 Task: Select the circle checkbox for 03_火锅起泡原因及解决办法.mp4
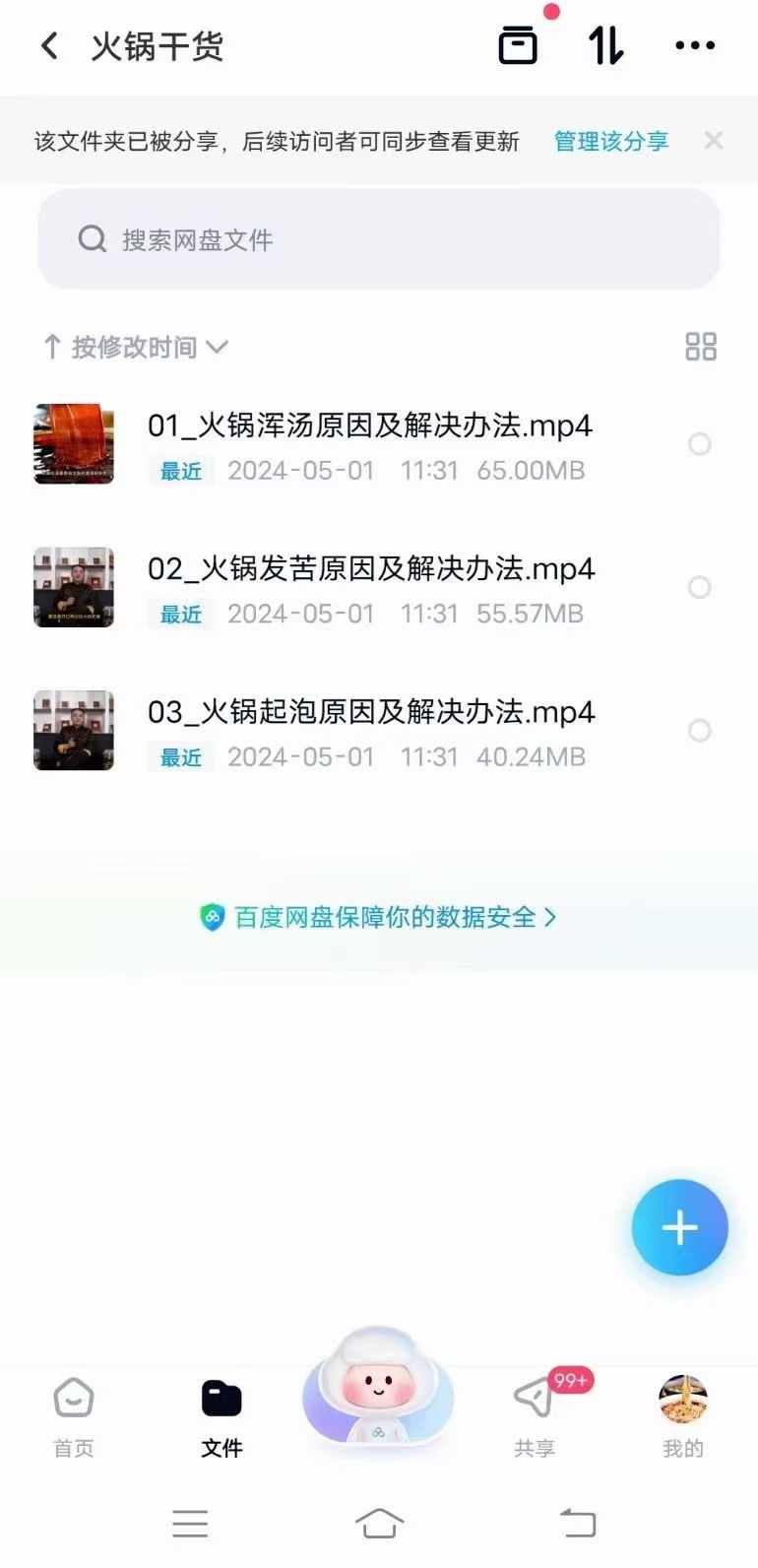coord(700,731)
